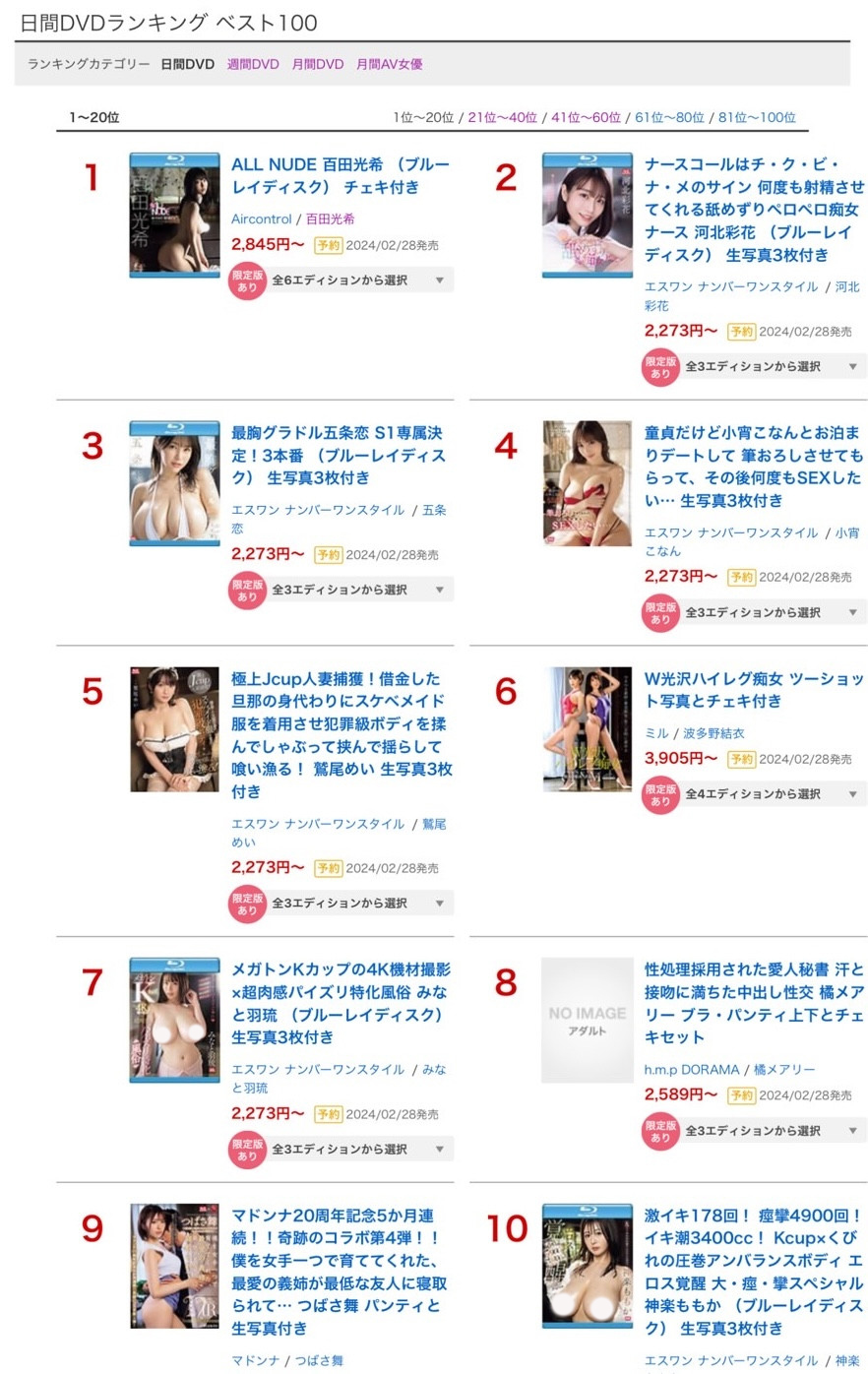The width and height of the screenshot is (868, 1374).
Task: Open the ミル maker link
Action: click(x=655, y=733)
